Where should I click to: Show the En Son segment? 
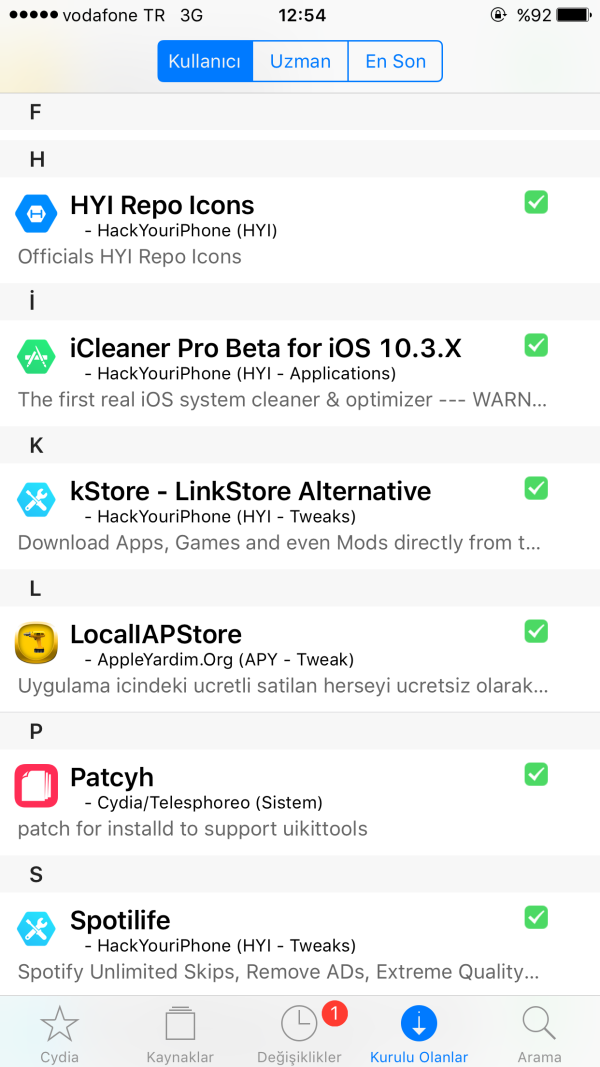pyautogui.click(x=395, y=61)
